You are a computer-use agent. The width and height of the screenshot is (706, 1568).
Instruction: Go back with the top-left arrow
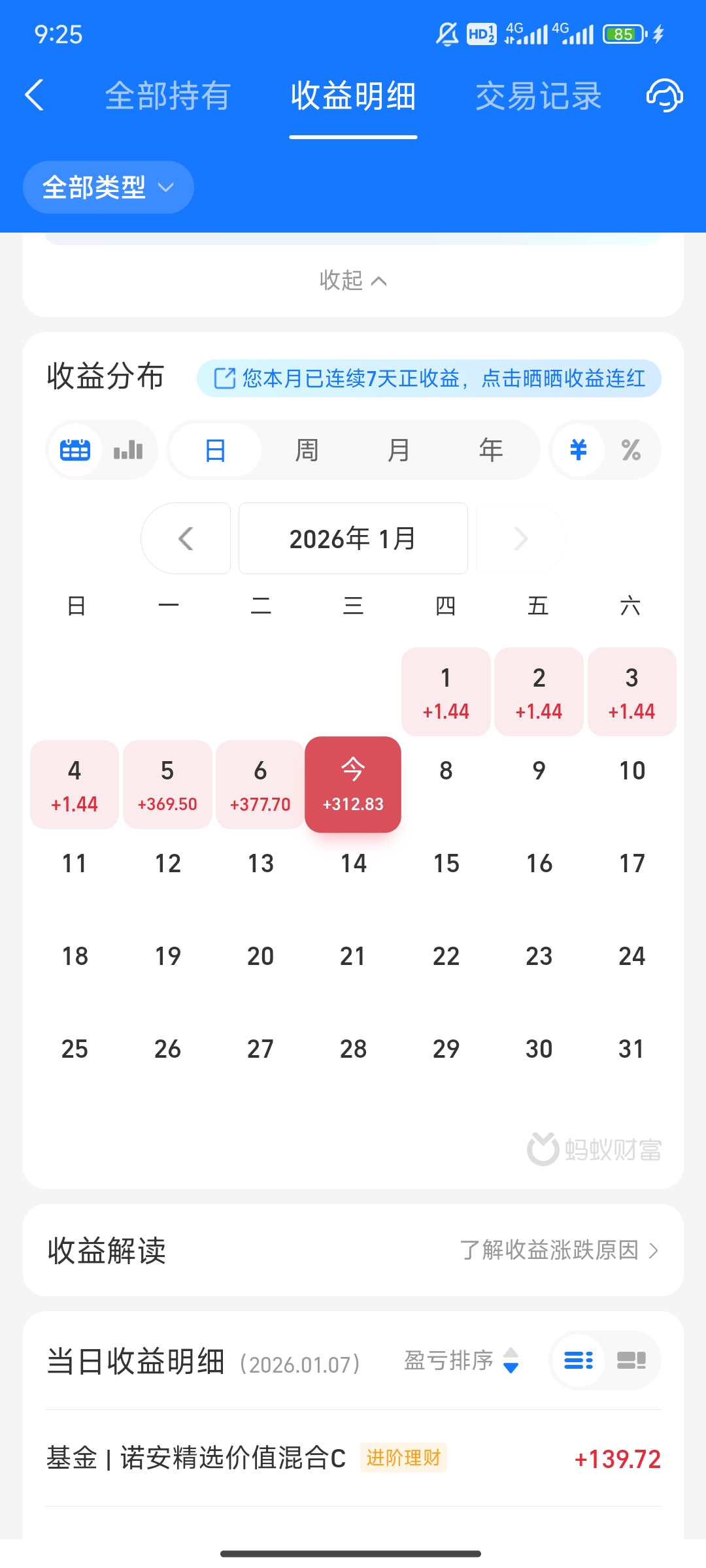click(35, 95)
